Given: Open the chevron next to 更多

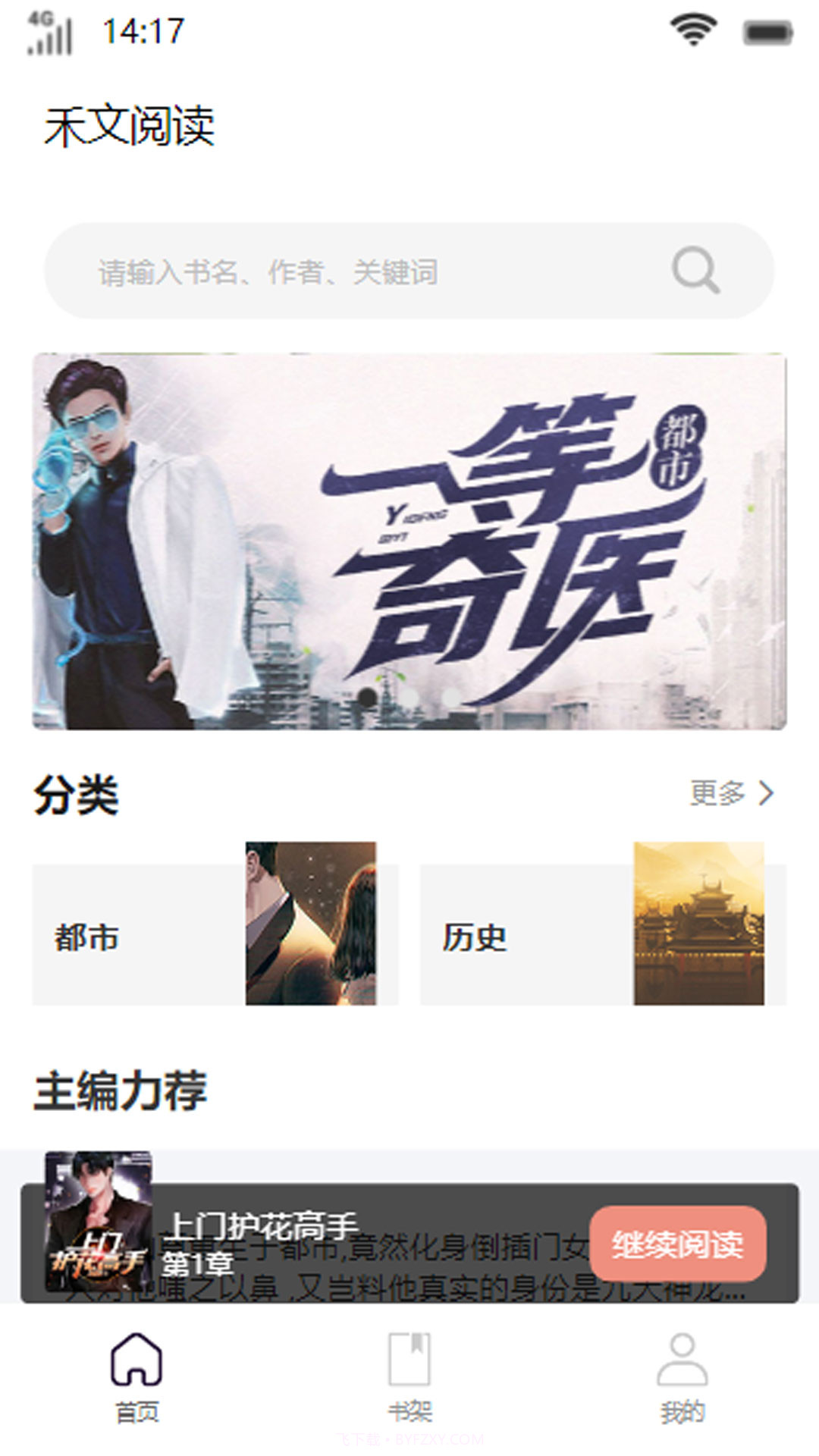Looking at the screenshot, I should pos(764,791).
